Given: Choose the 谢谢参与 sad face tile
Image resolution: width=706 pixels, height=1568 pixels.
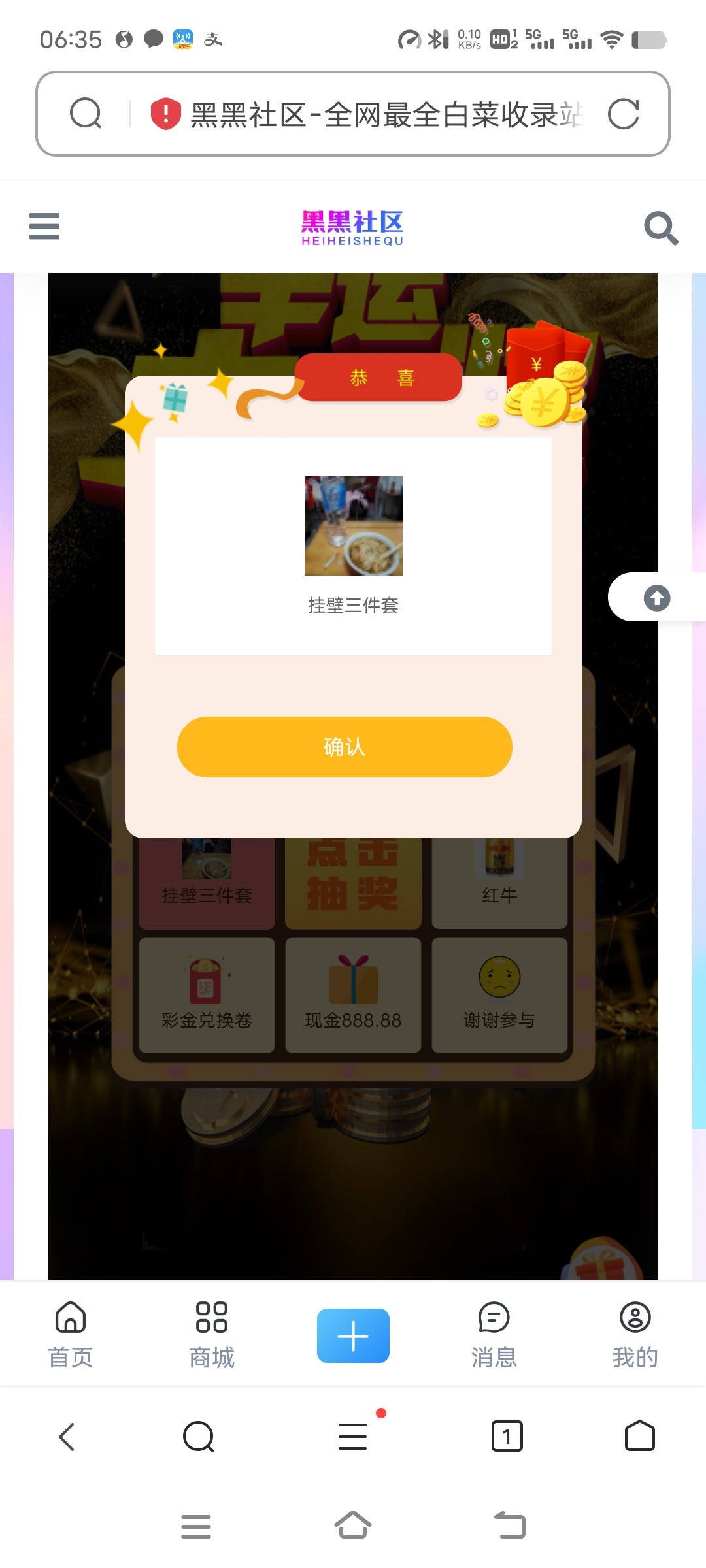Looking at the screenshot, I should [x=499, y=994].
